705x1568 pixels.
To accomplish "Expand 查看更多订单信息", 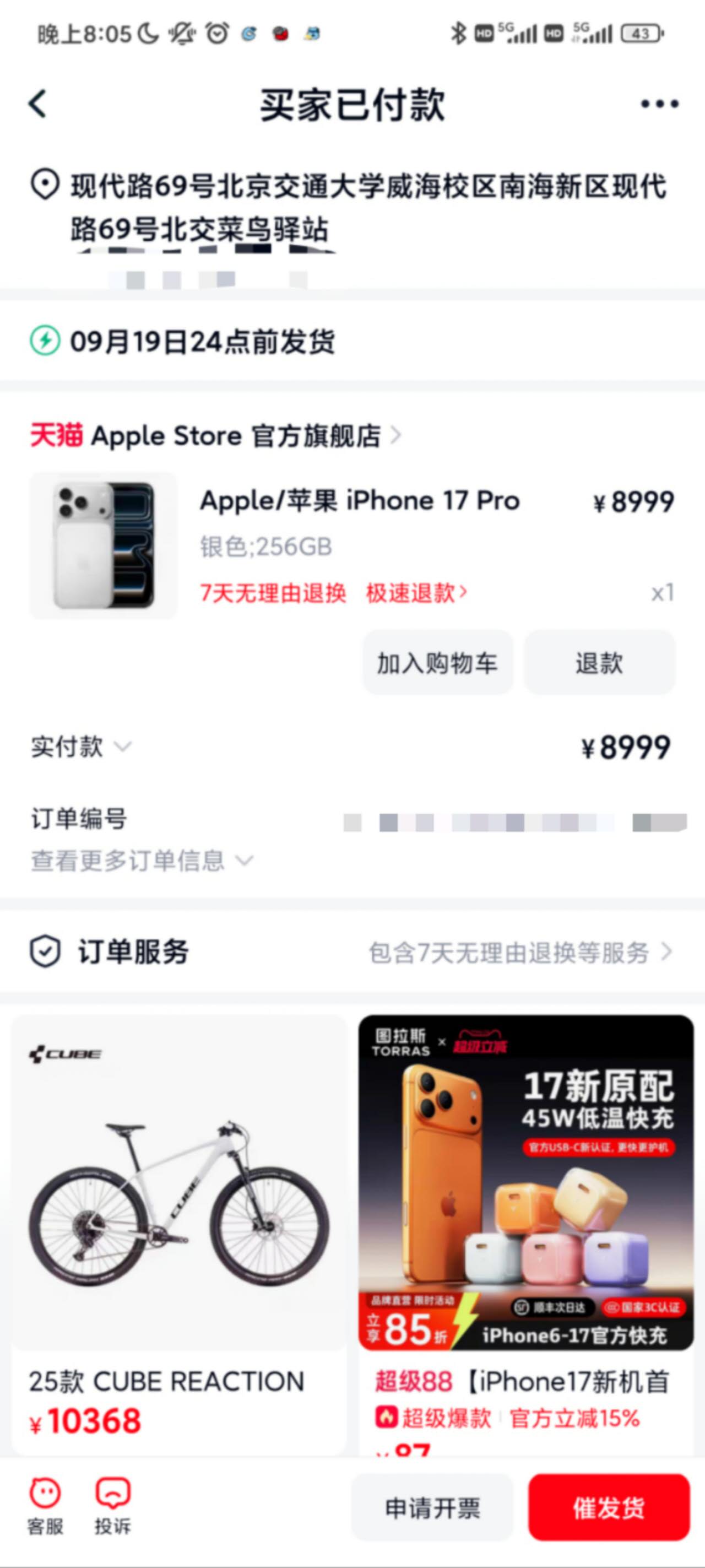I will [141, 861].
